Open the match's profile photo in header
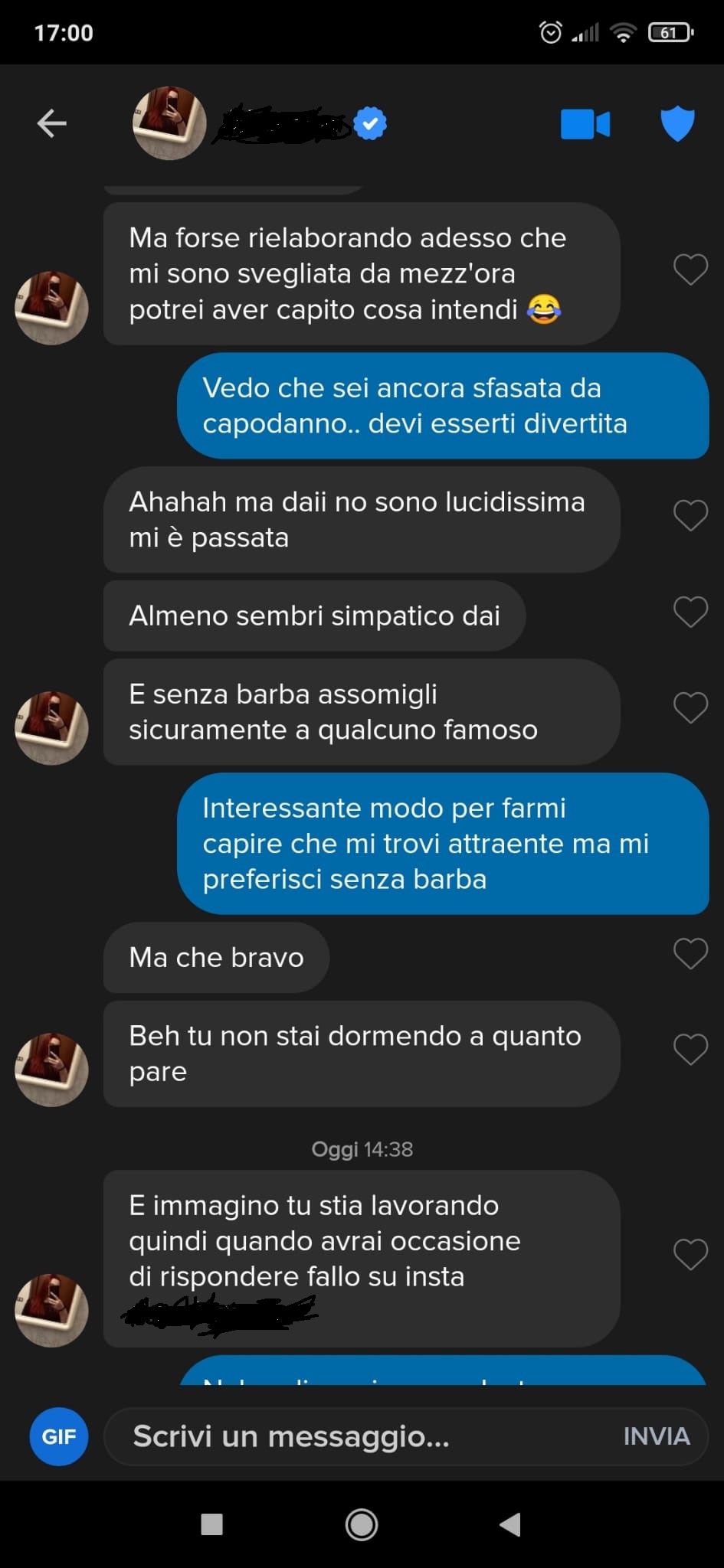Screen dimensions: 724x1568 click(x=169, y=123)
